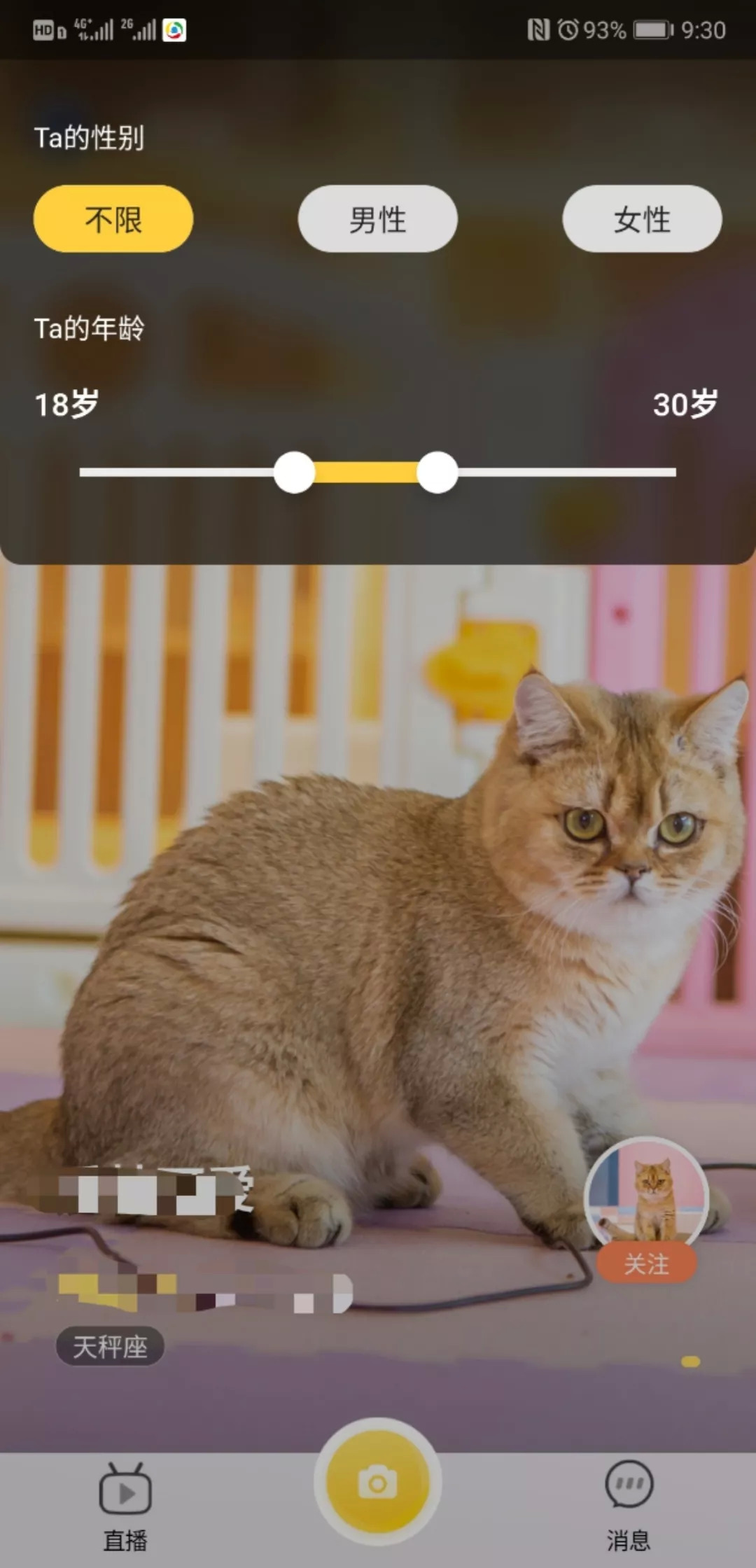Switch to the 消息 tab
Screen dimensions: 756x1568
pyautogui.click(x=629, y=1500)
